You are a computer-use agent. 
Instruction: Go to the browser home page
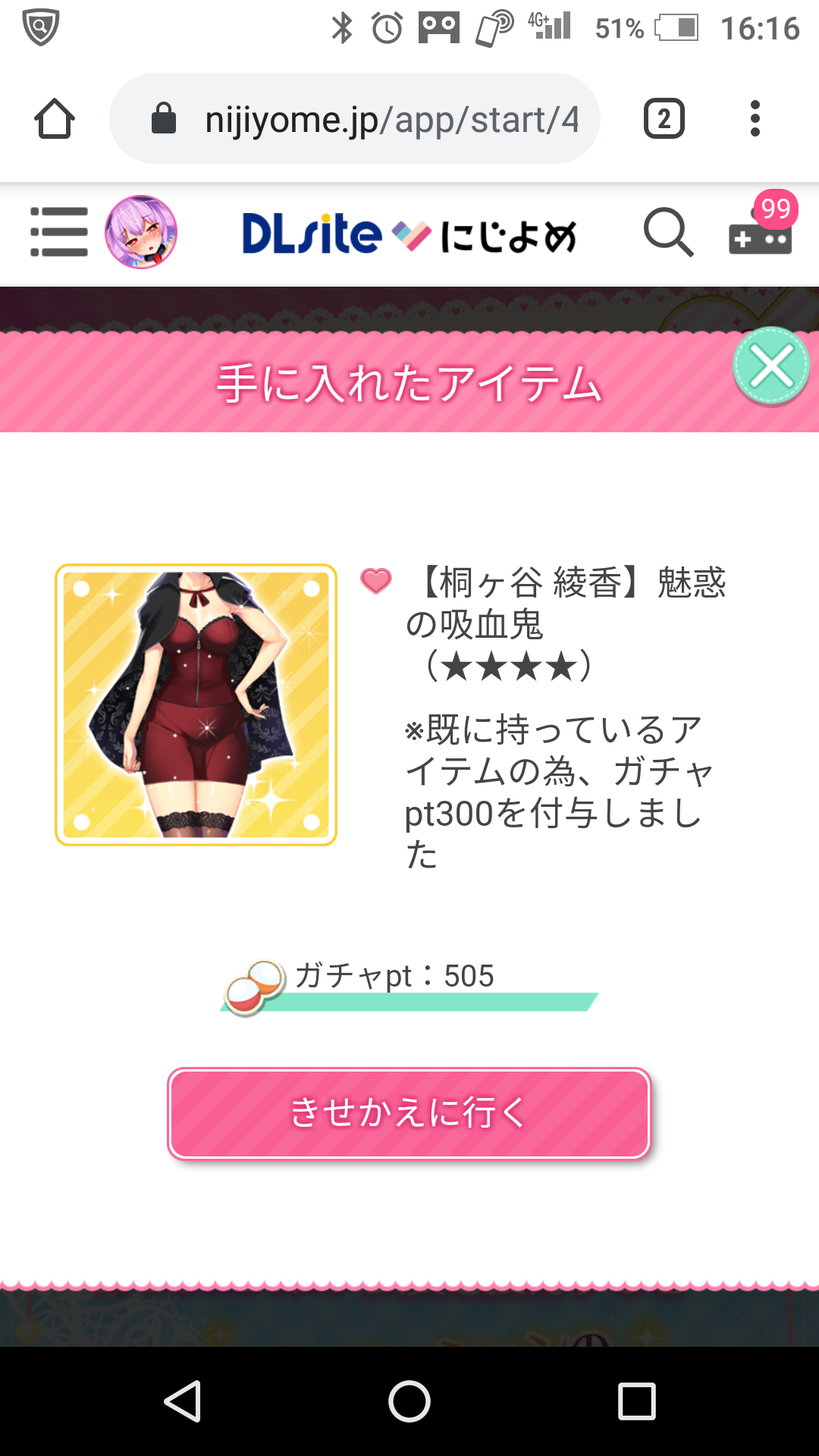pos(55,119)
